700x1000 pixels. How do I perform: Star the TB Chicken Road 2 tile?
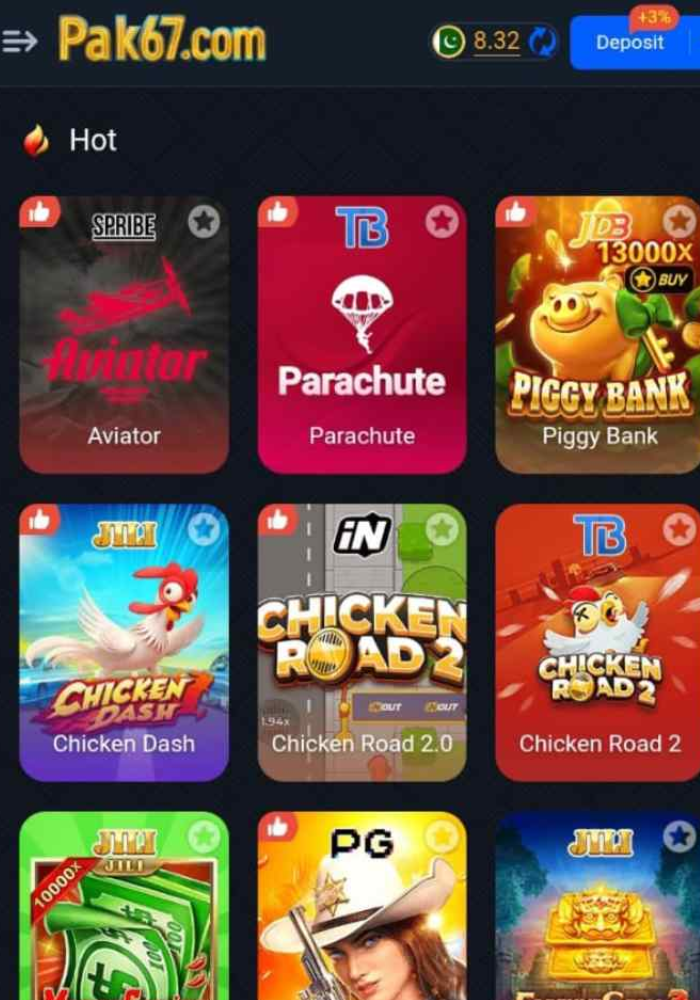click(x=680, y=529)
